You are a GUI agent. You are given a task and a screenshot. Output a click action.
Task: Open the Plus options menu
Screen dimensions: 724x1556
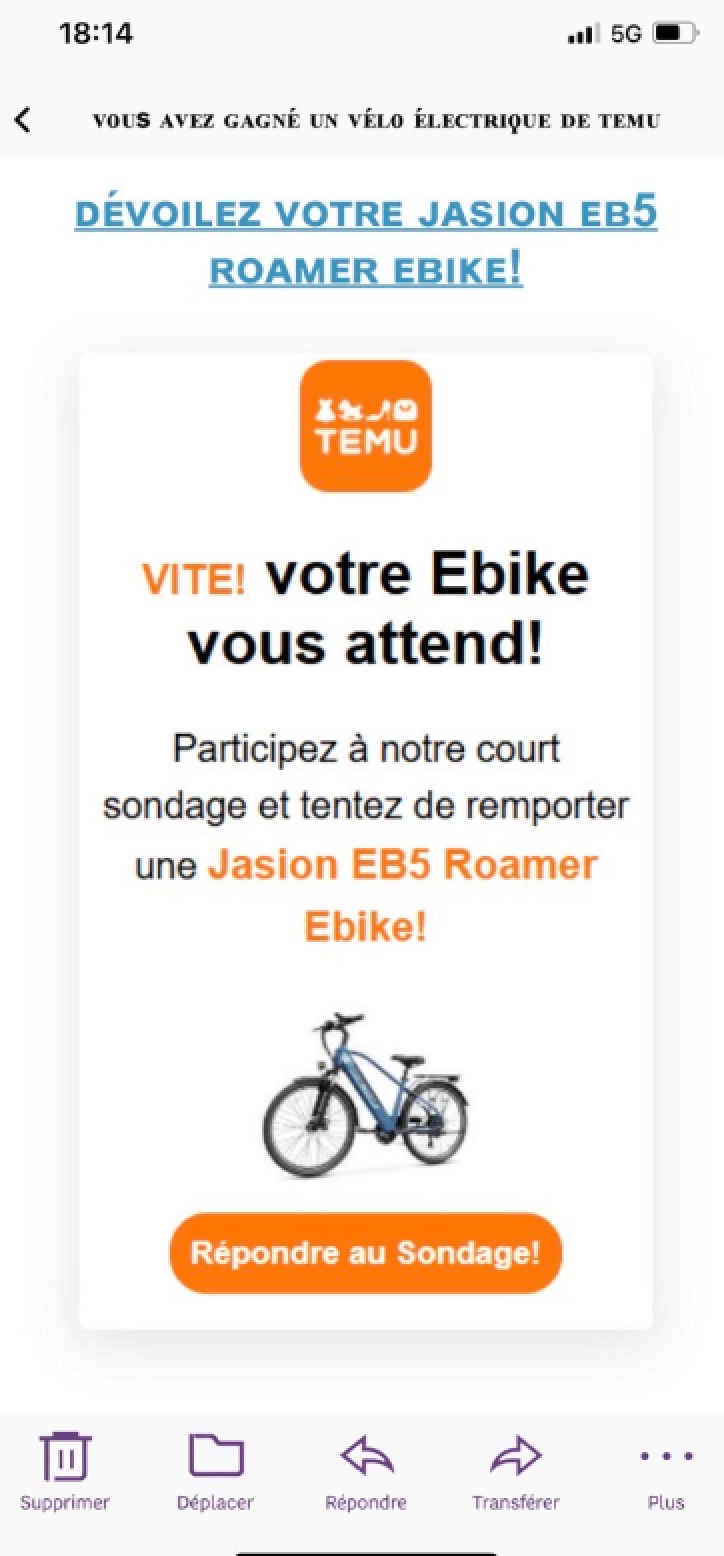click(x=666, y=1470)
